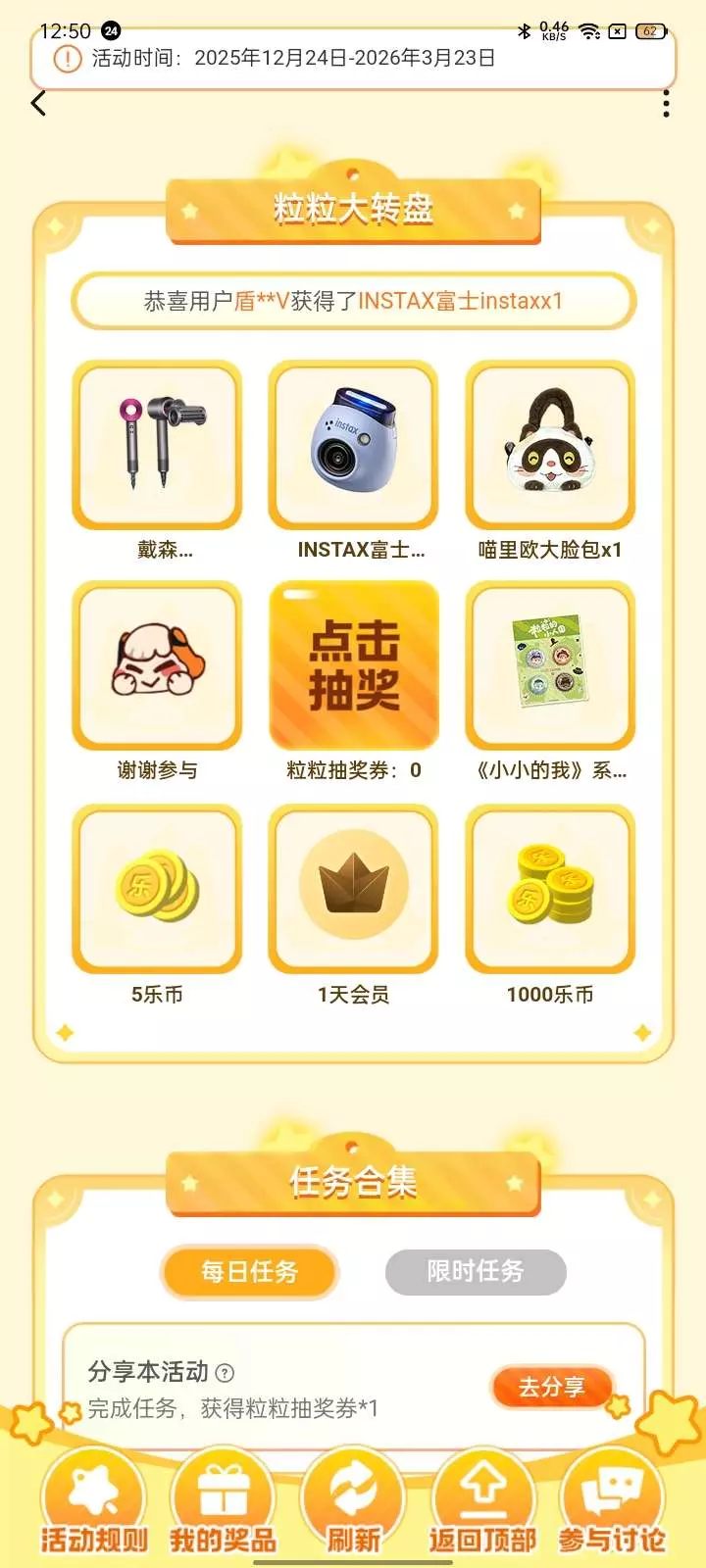Open 活动规则 at the bottom
Image resolution: width=706 pixels, height=1568 pixels.
pos(94,1504)
